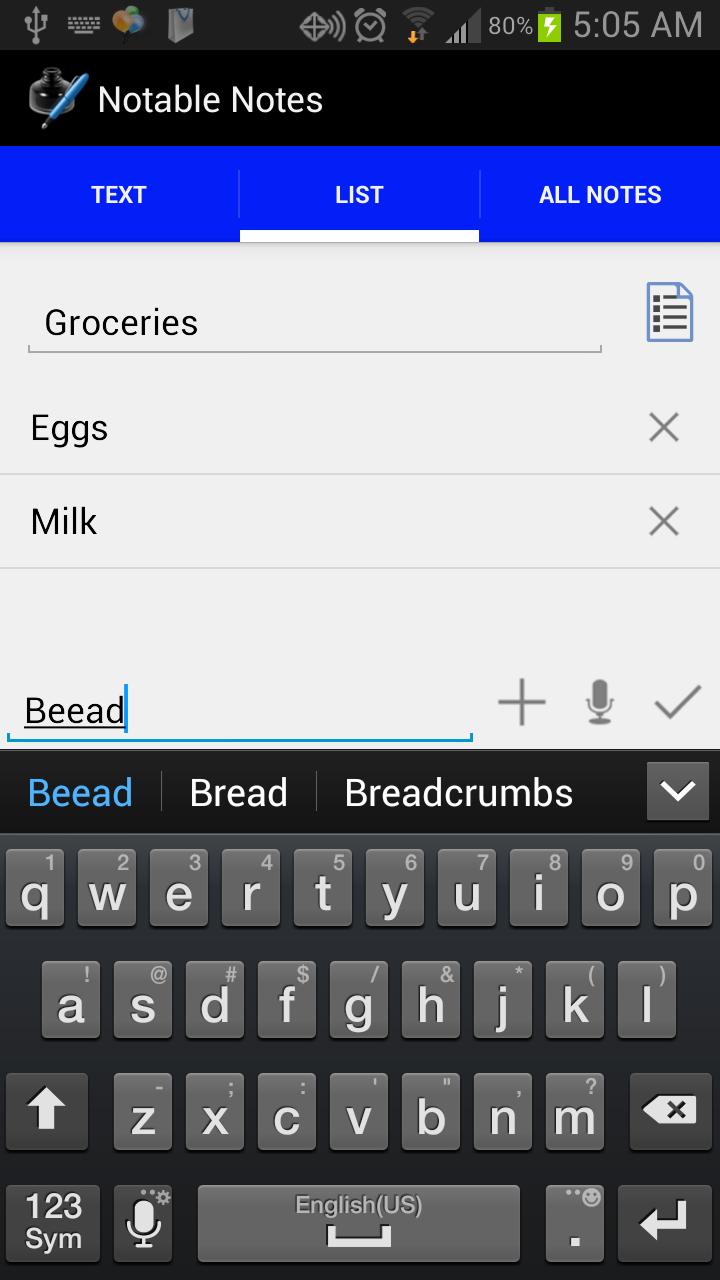The width and height of the screenshot is (720, 1280).
Task: Choose the Bread keyboard suggestion
Action: (239, 793)
